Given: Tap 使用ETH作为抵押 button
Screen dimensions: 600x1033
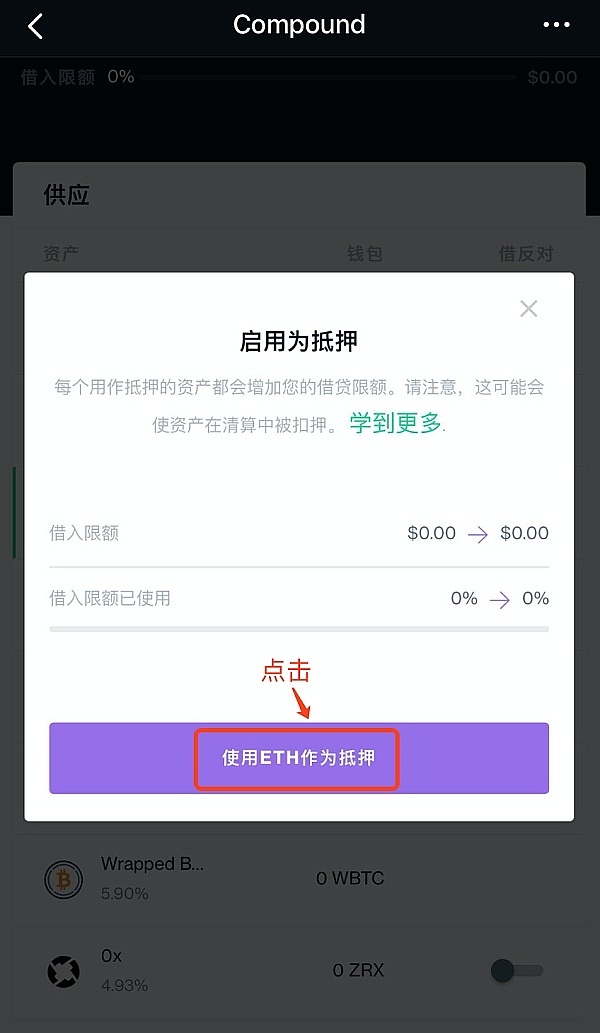Looking at the screenshot, I should click(x=298, y=758).
